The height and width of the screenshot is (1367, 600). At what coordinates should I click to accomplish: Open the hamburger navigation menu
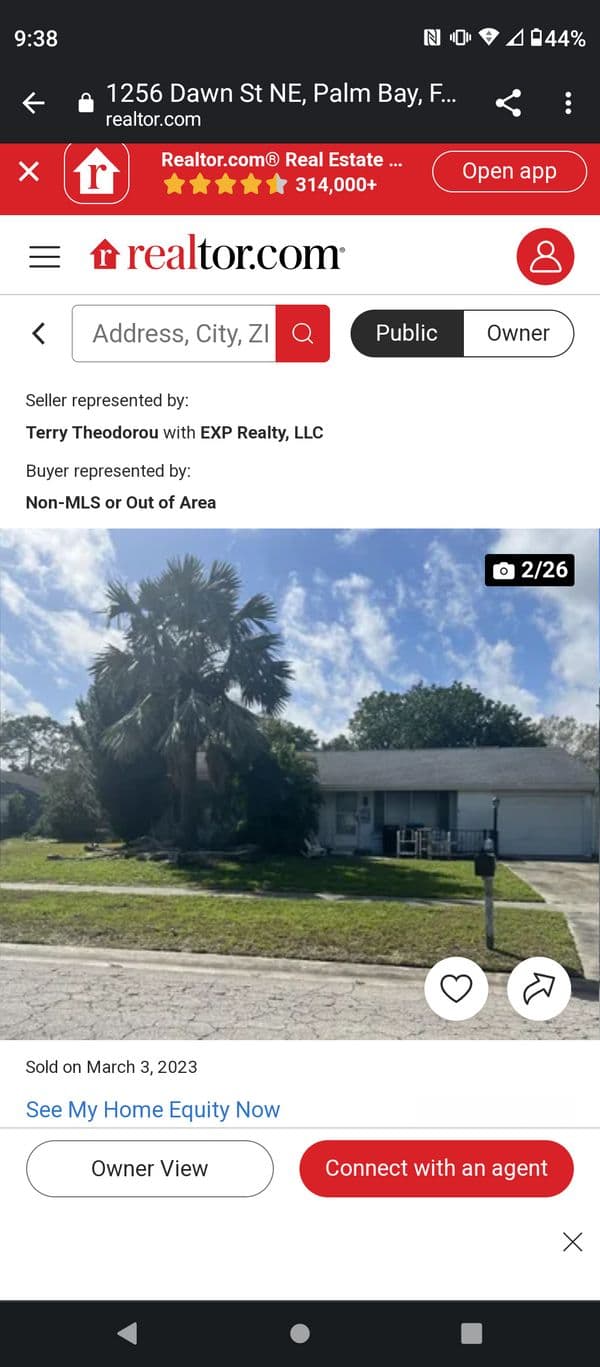click(x=44, y=257)
